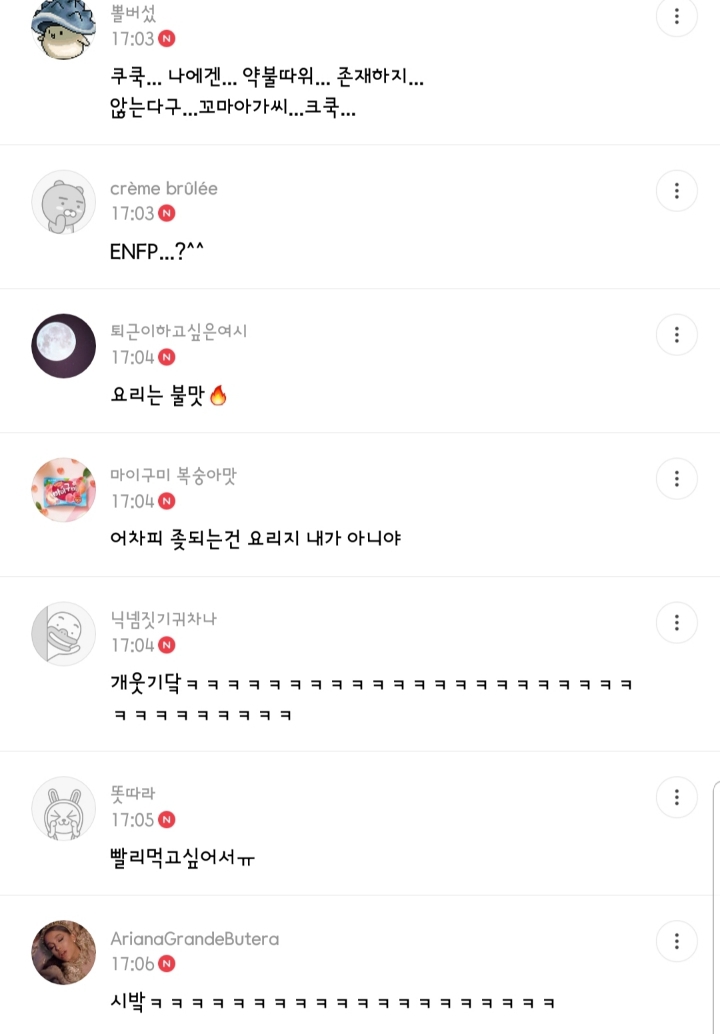Open more options for 뽈버섯's comment
Screen dimensions: 720x1034
676,16
